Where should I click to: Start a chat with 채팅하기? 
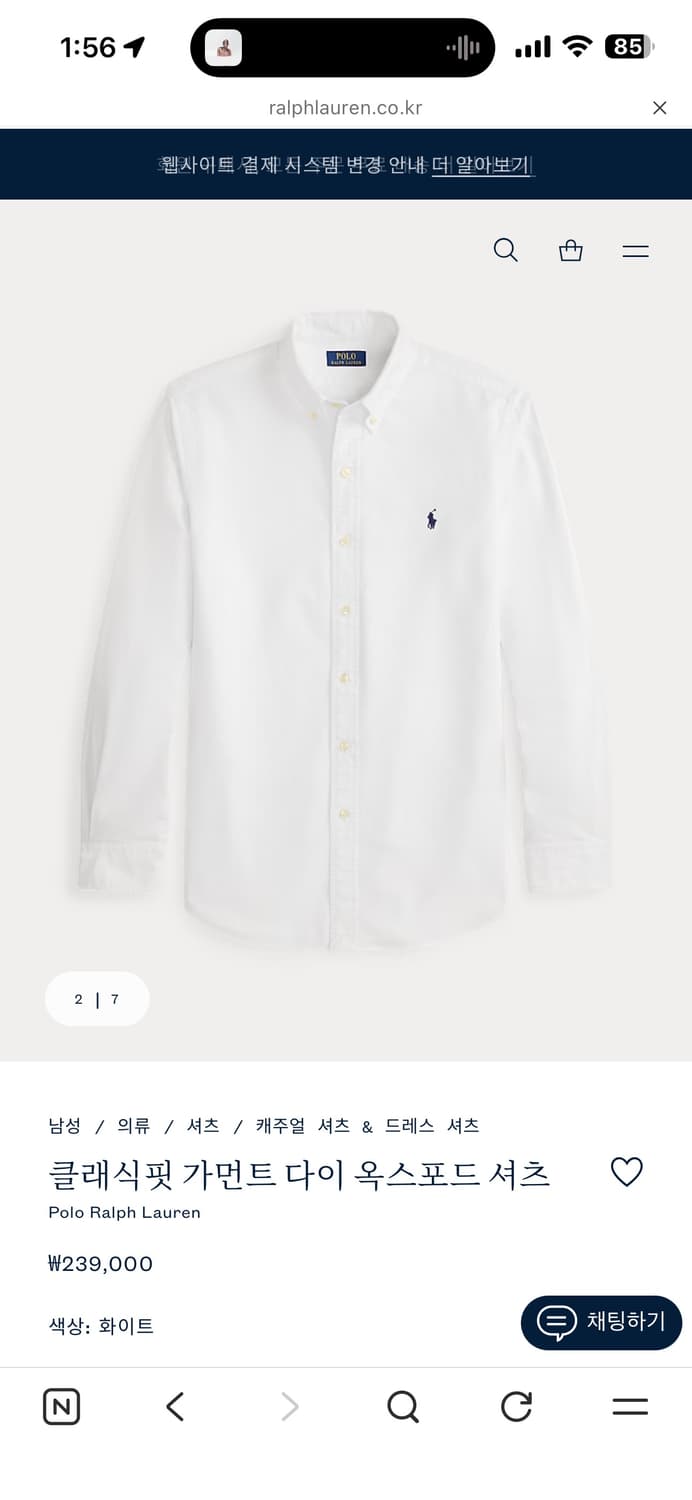click(601, 1322)
